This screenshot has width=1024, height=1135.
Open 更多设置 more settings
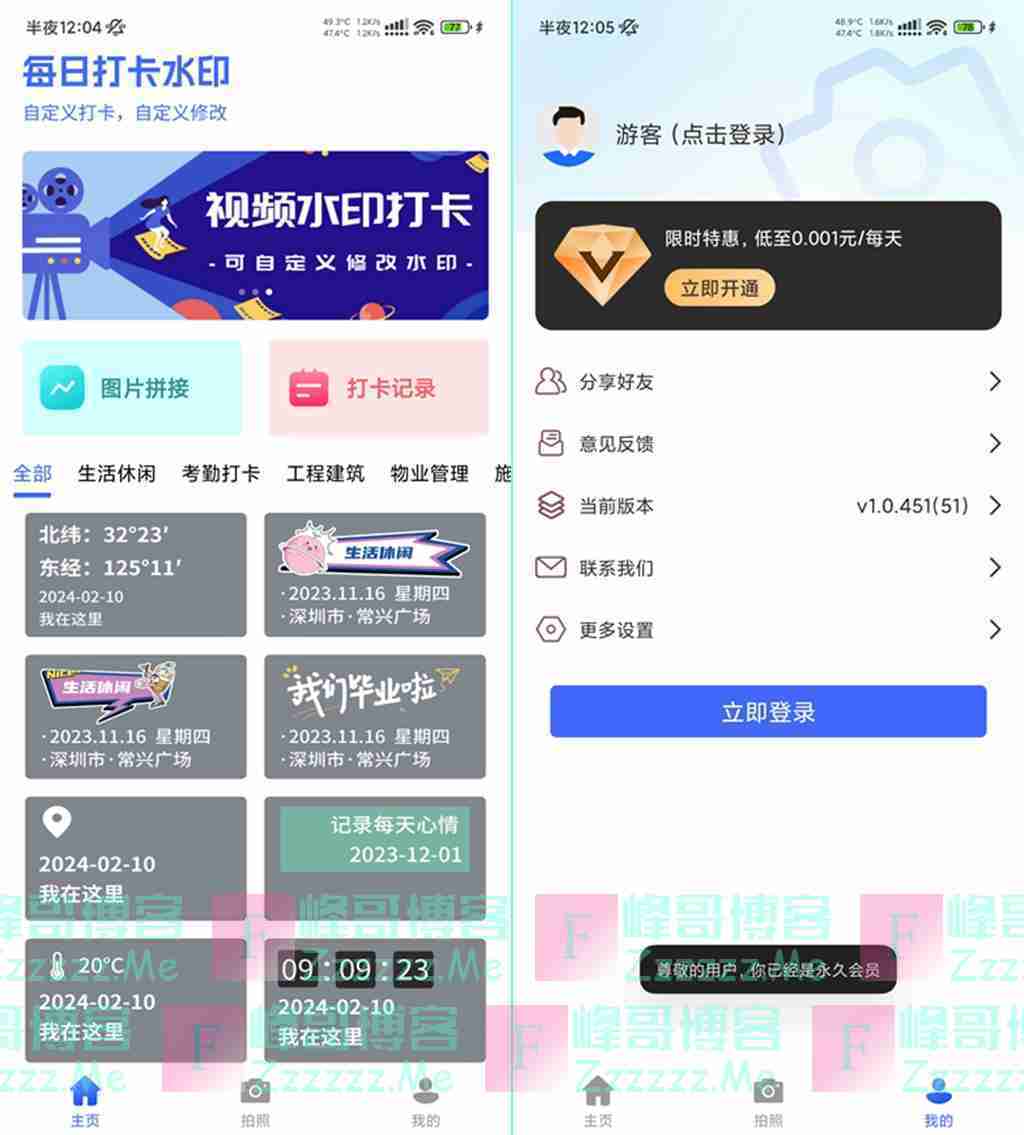point(768,630)
